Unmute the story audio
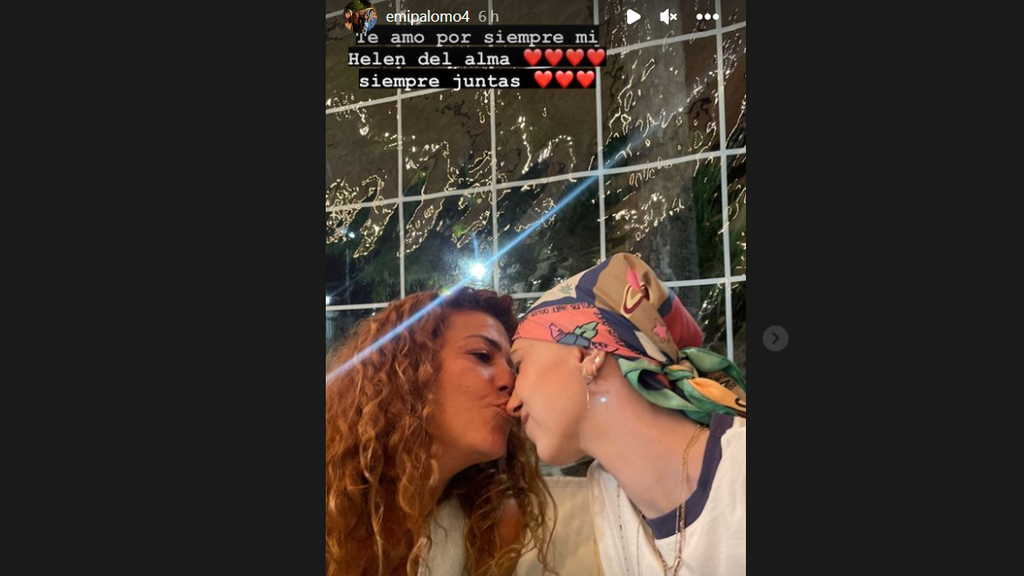 point(668,17)
